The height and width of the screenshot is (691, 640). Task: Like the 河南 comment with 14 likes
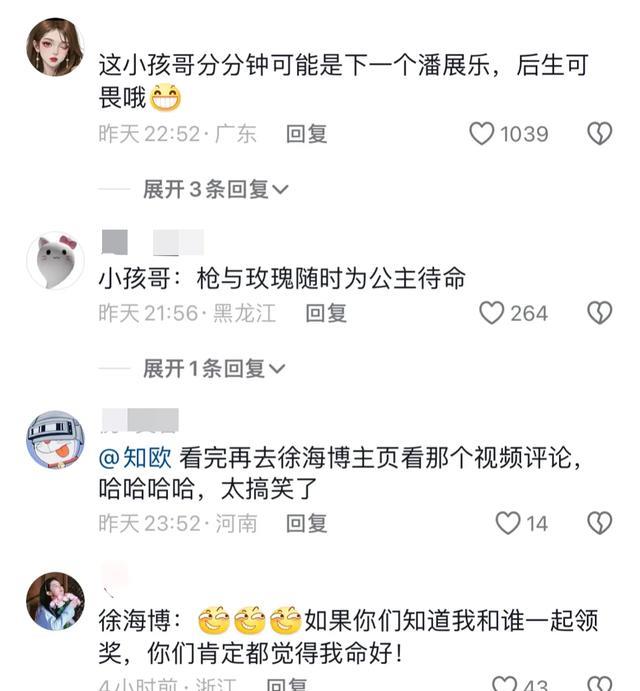pyautogui.click(x=508, y=522)
